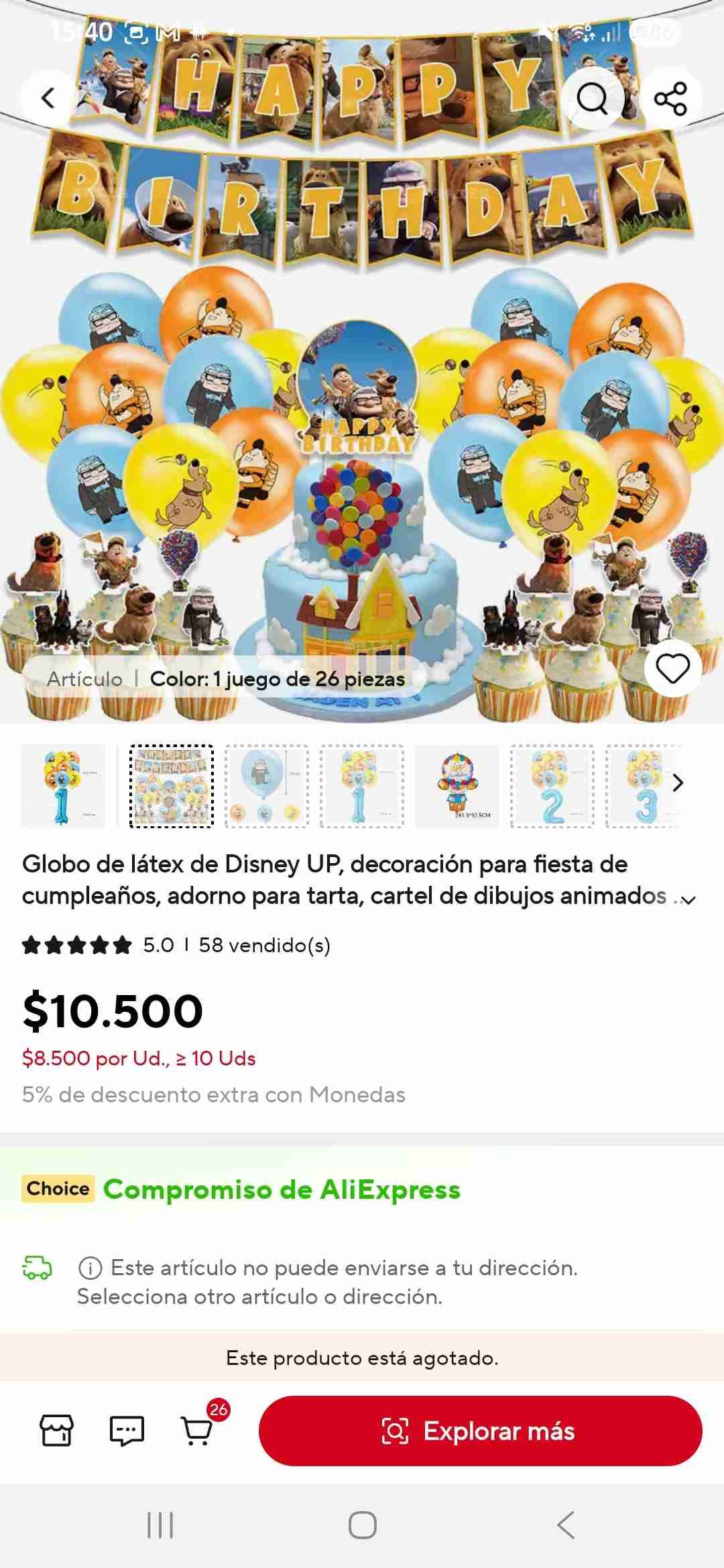The width and height of the screenshot is (724, 1568).
Task: Open the balloon number 2 thumbnail
Action: pyautogui.click(x=551, y=785)
